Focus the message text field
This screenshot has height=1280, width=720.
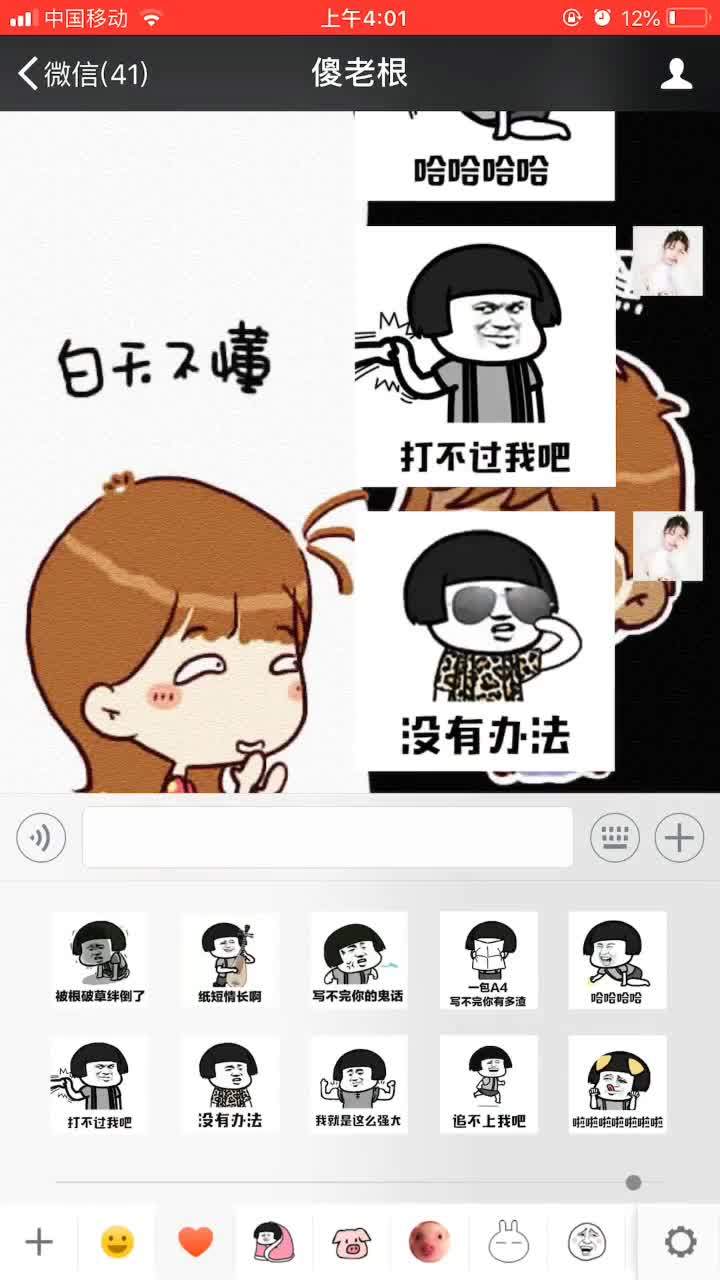pos(327,837)
